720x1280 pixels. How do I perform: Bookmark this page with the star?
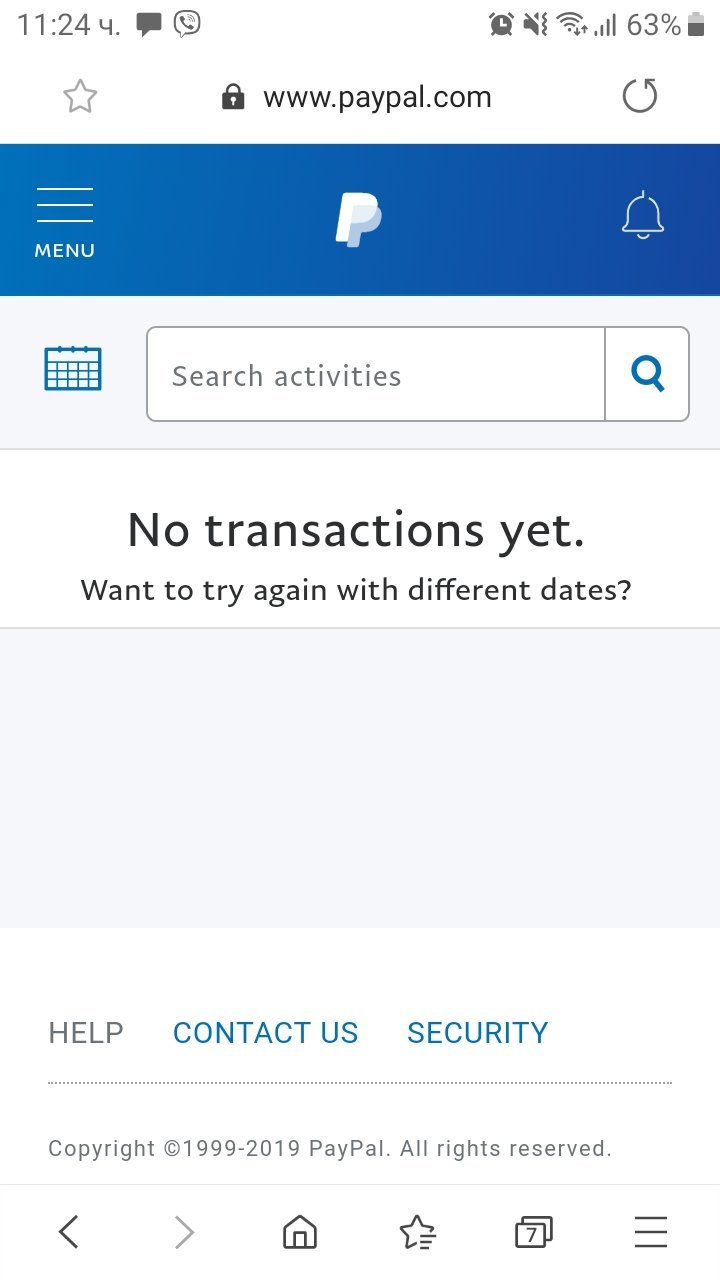[x=80, y=97]
